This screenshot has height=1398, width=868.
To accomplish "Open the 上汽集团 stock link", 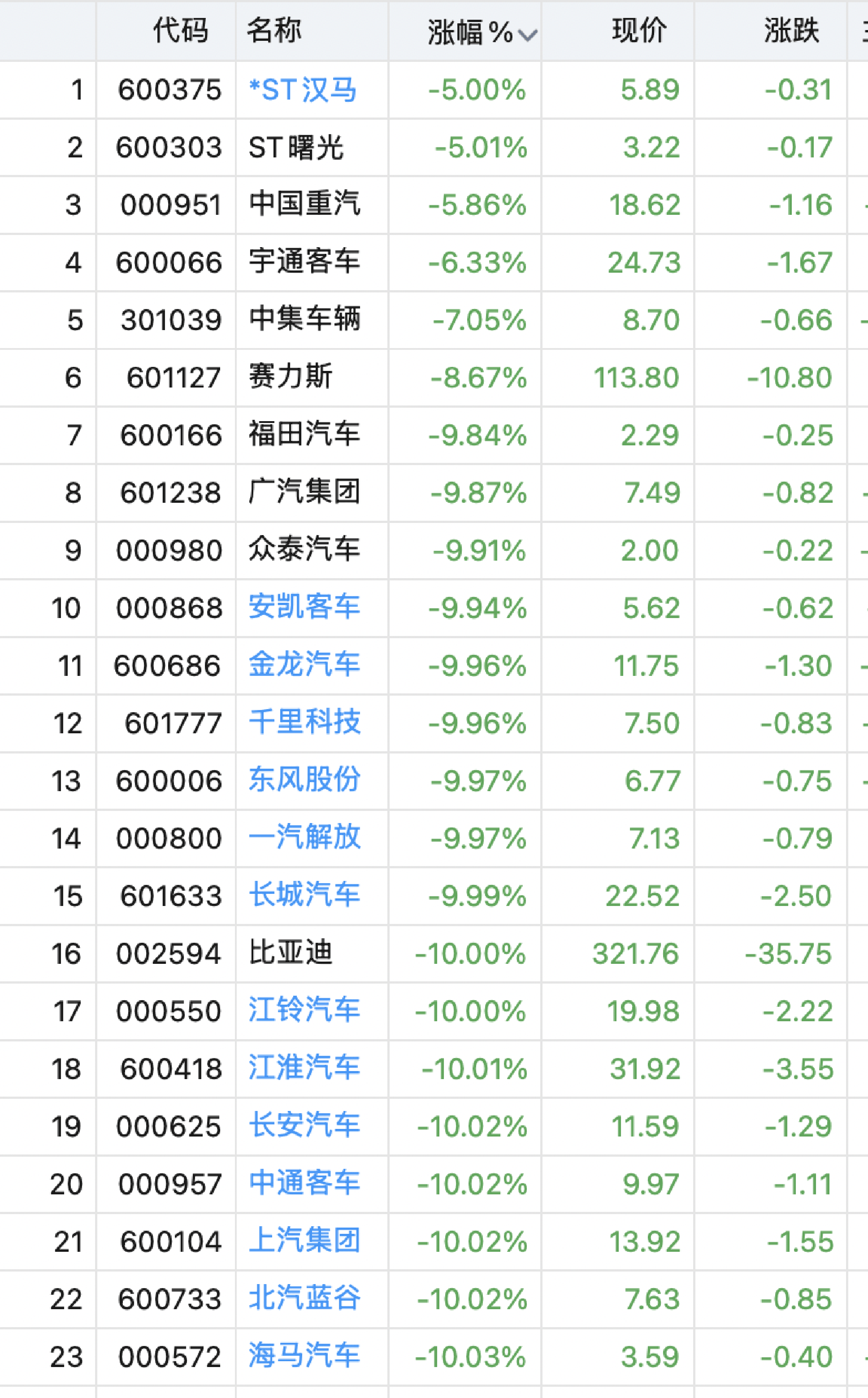I will [304, 1241].
